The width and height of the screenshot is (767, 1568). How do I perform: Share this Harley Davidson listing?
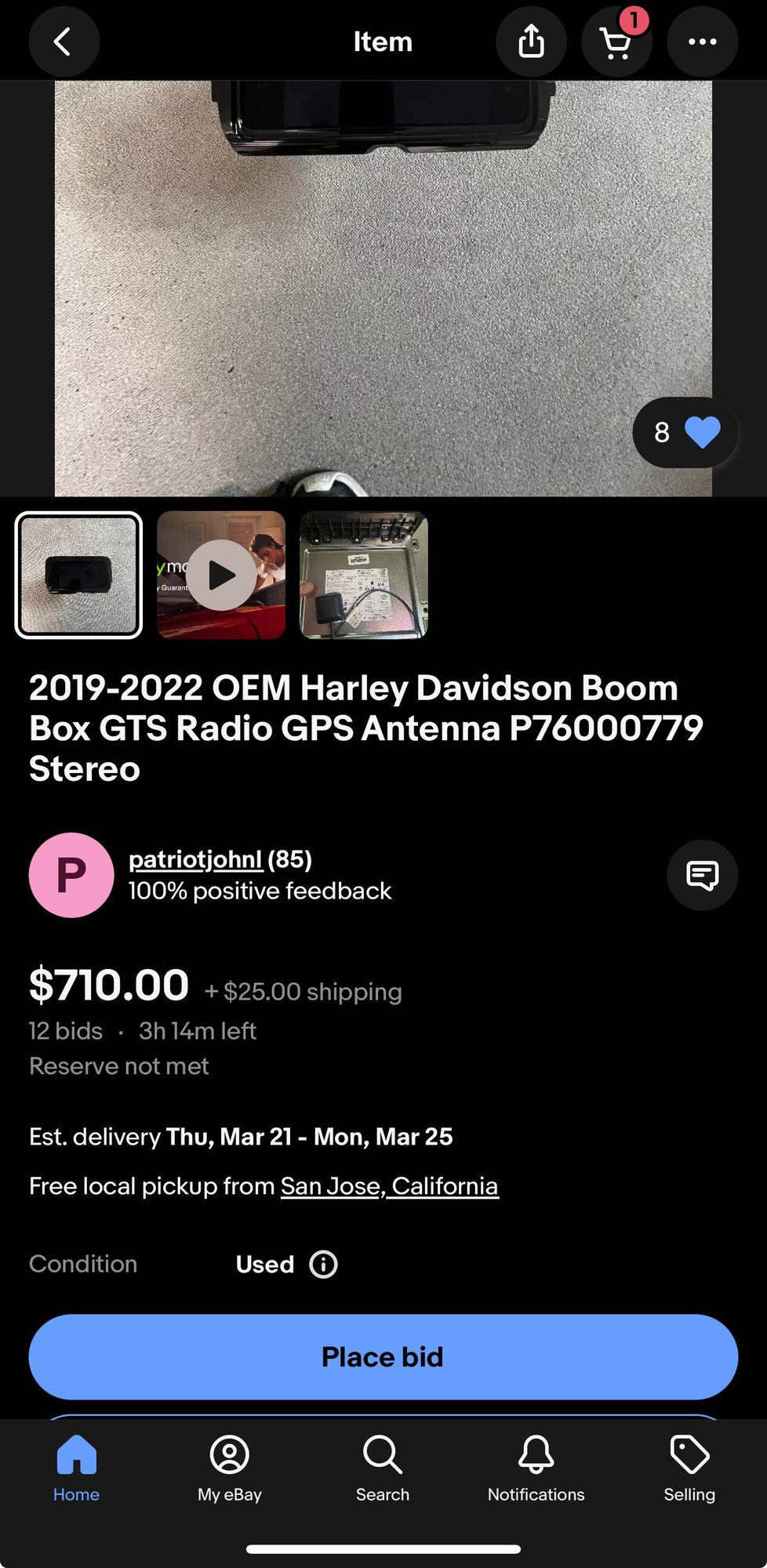point(531,42)
